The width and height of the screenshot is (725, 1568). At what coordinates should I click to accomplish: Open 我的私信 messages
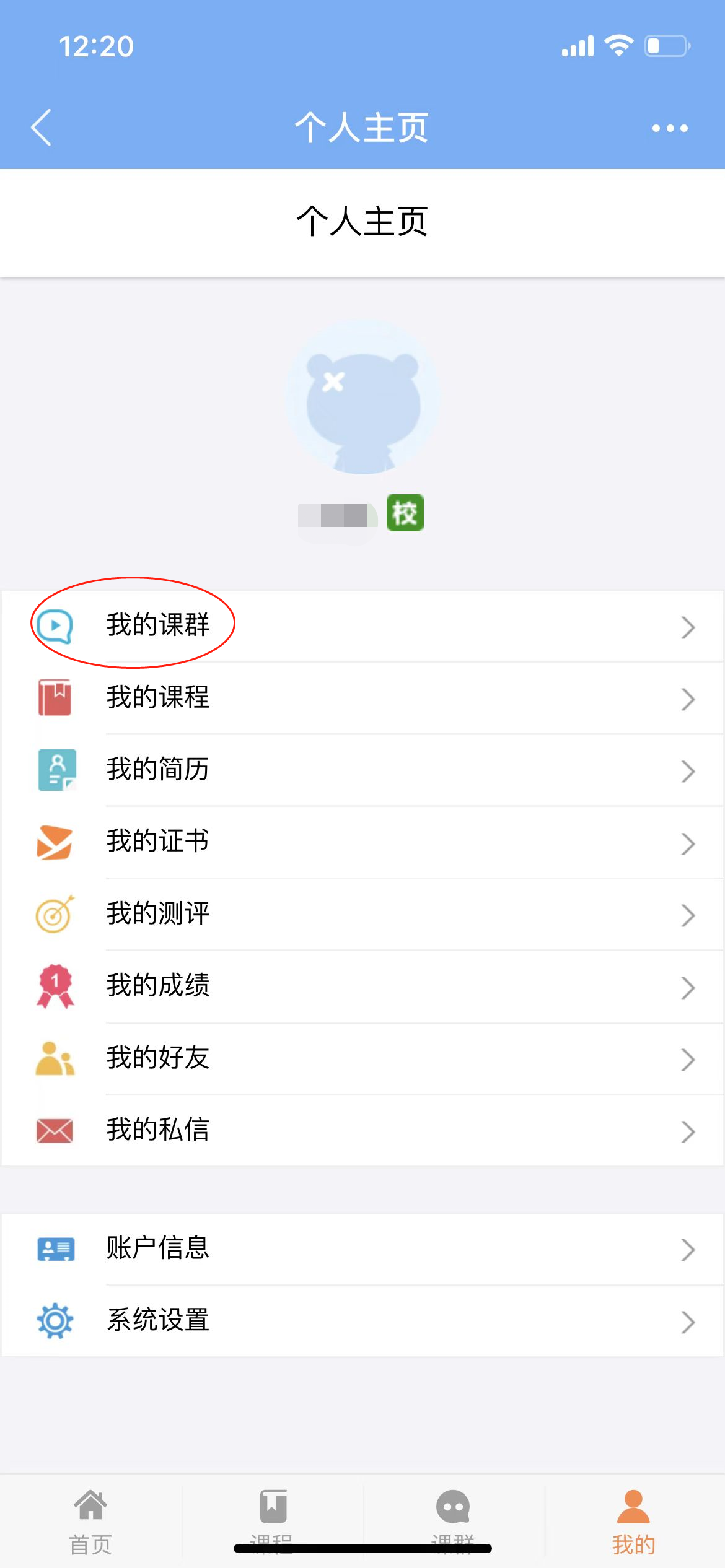click(x=362, y=1130)
